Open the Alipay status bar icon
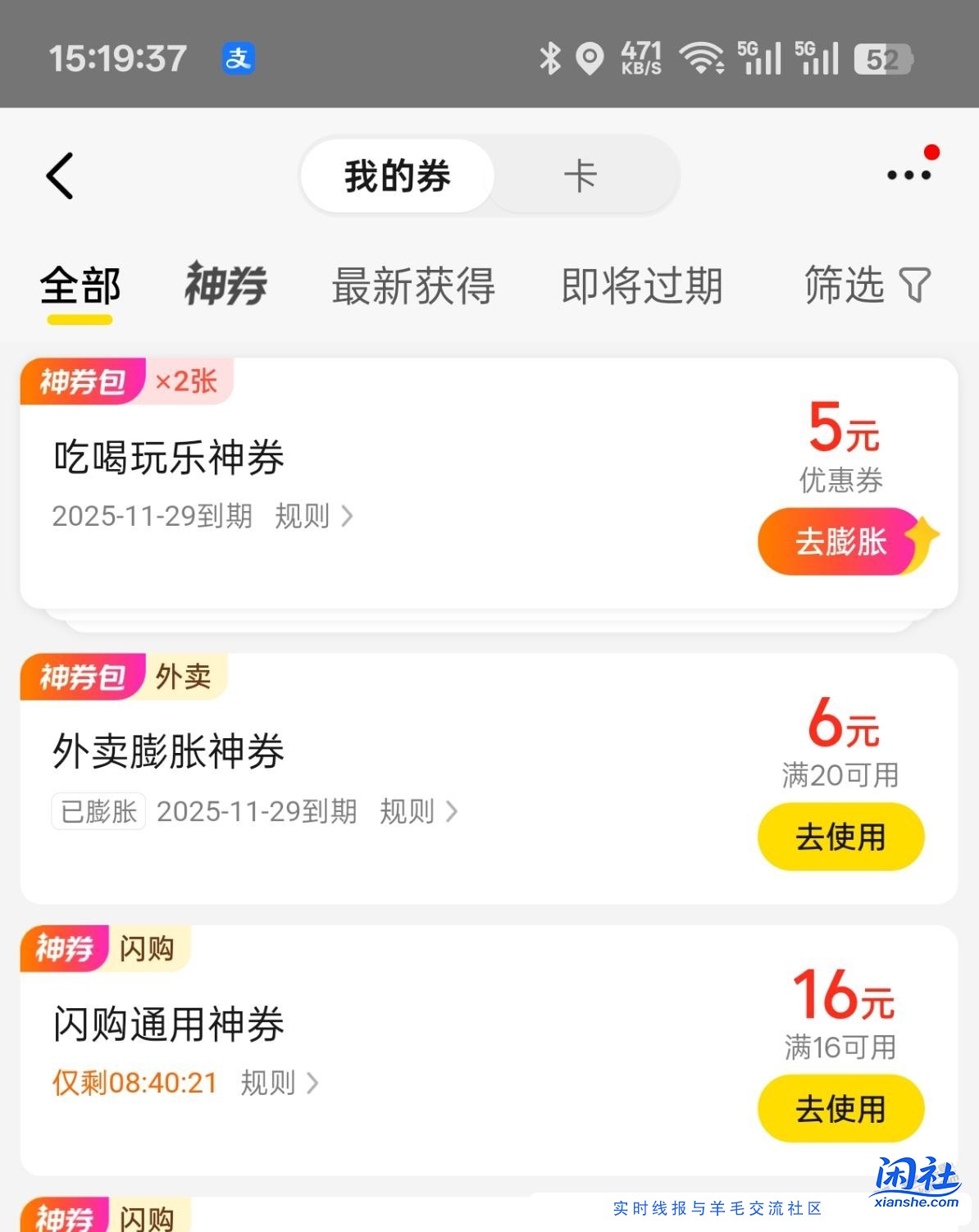The width and height of the screenshot is (979, 1232). coord(237,56)
